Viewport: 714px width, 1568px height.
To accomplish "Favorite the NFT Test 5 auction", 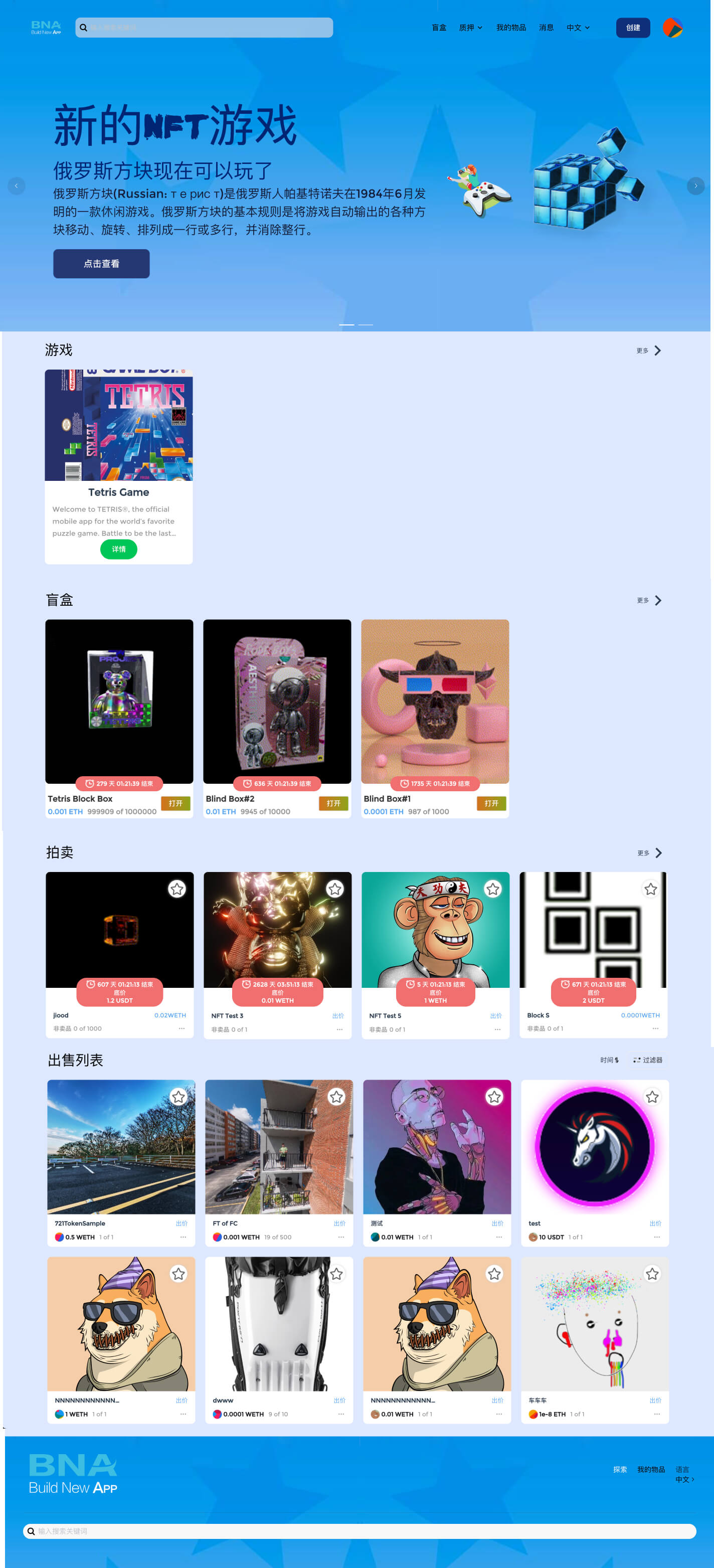I will coord(493,889).
